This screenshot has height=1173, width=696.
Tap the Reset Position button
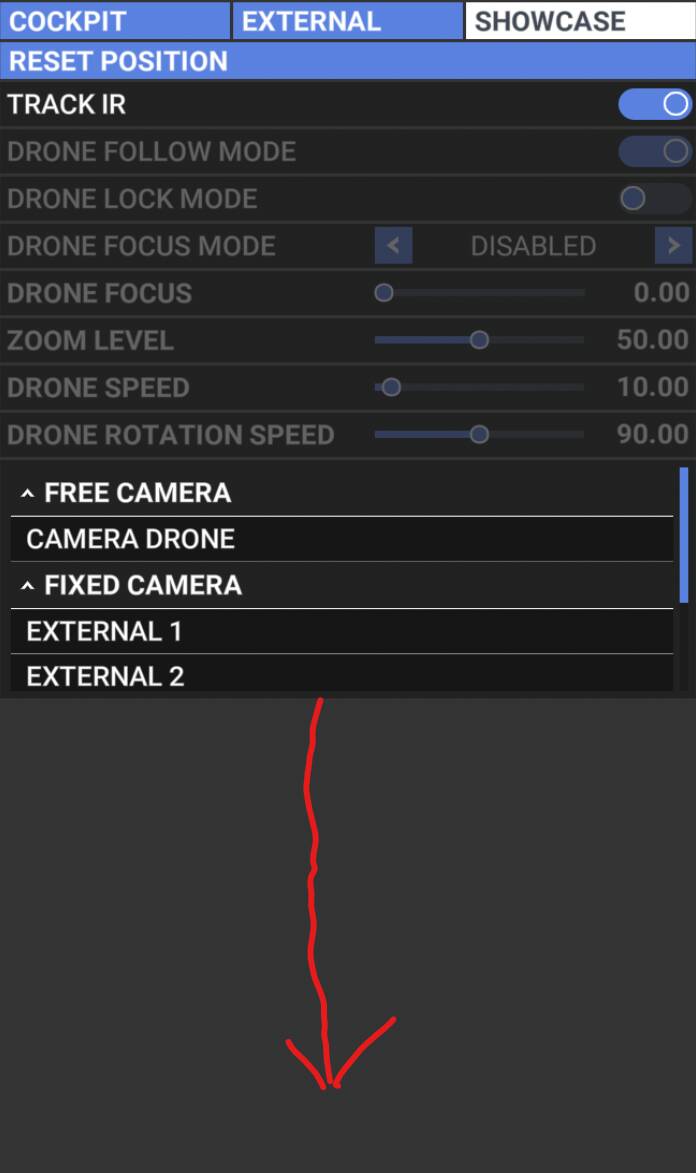coord(348,61)
